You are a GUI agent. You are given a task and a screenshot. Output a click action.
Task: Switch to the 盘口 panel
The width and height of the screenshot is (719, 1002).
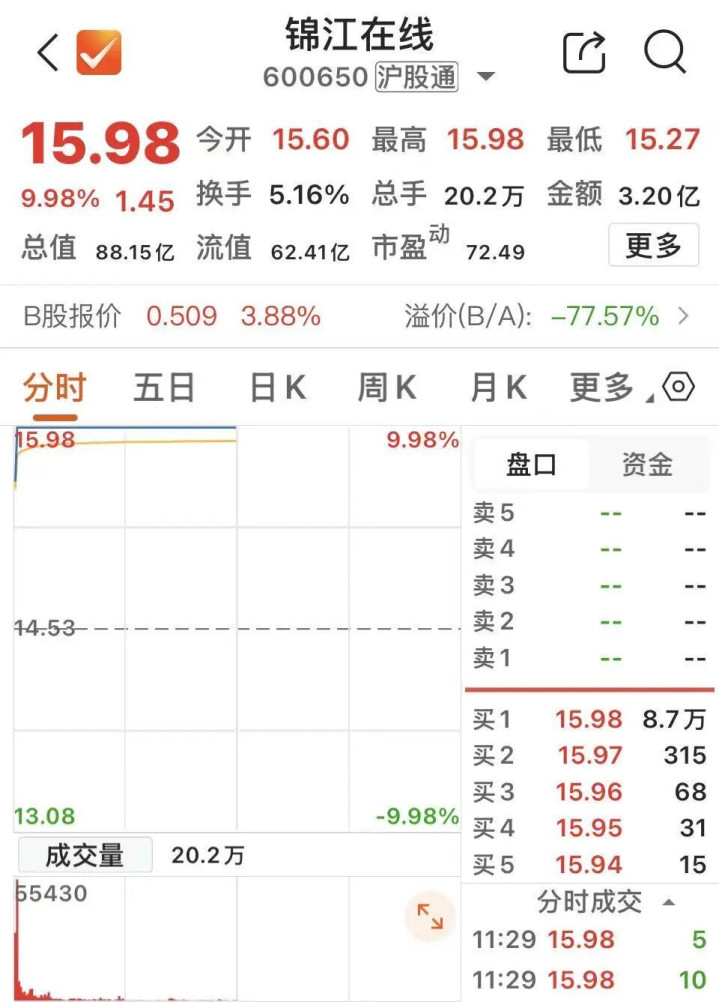tap(531, 464)
